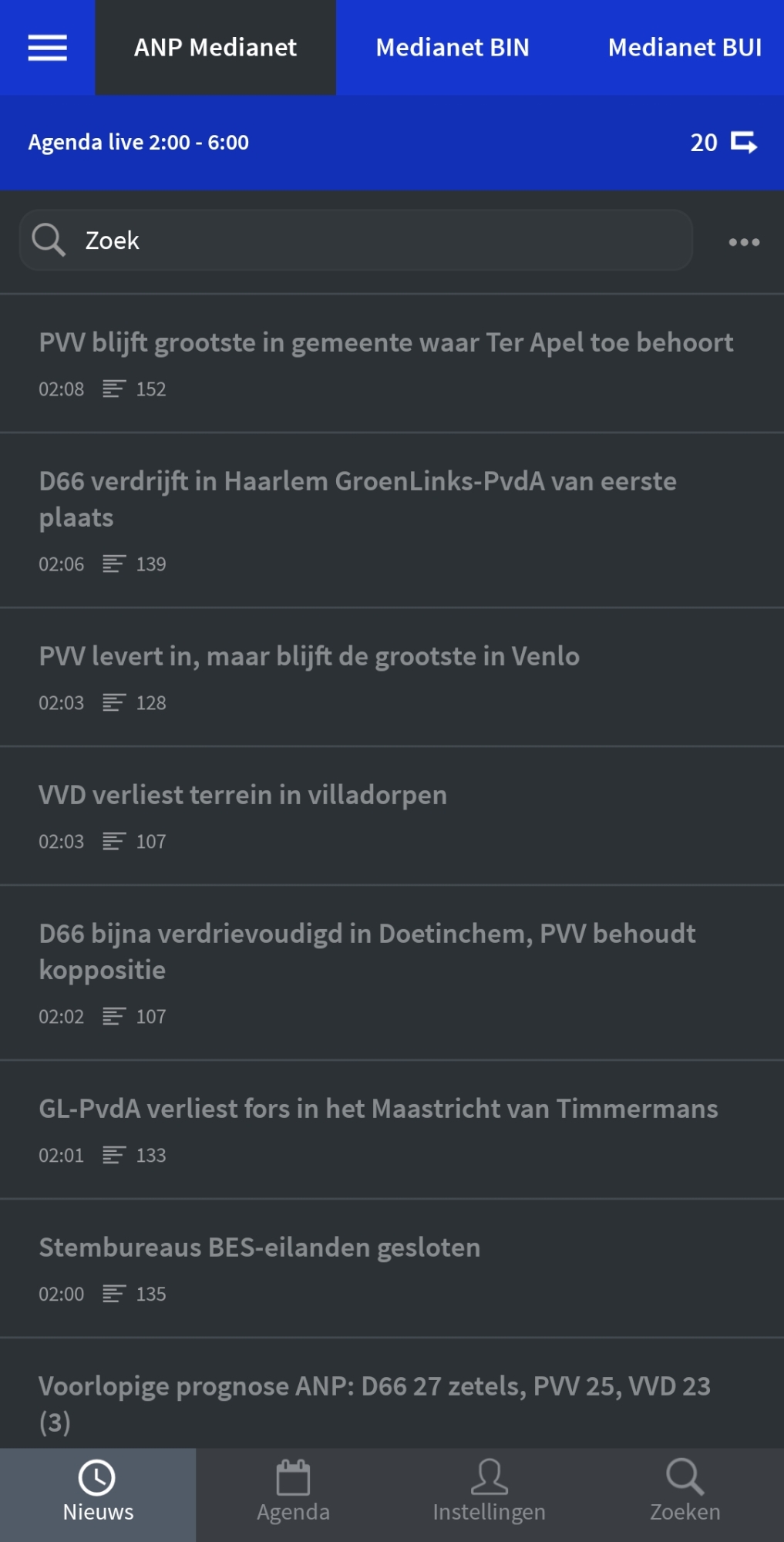Go to the Nieuws bottom tab
This screenshot has height=1542, width=784.
click(98, 1493)
